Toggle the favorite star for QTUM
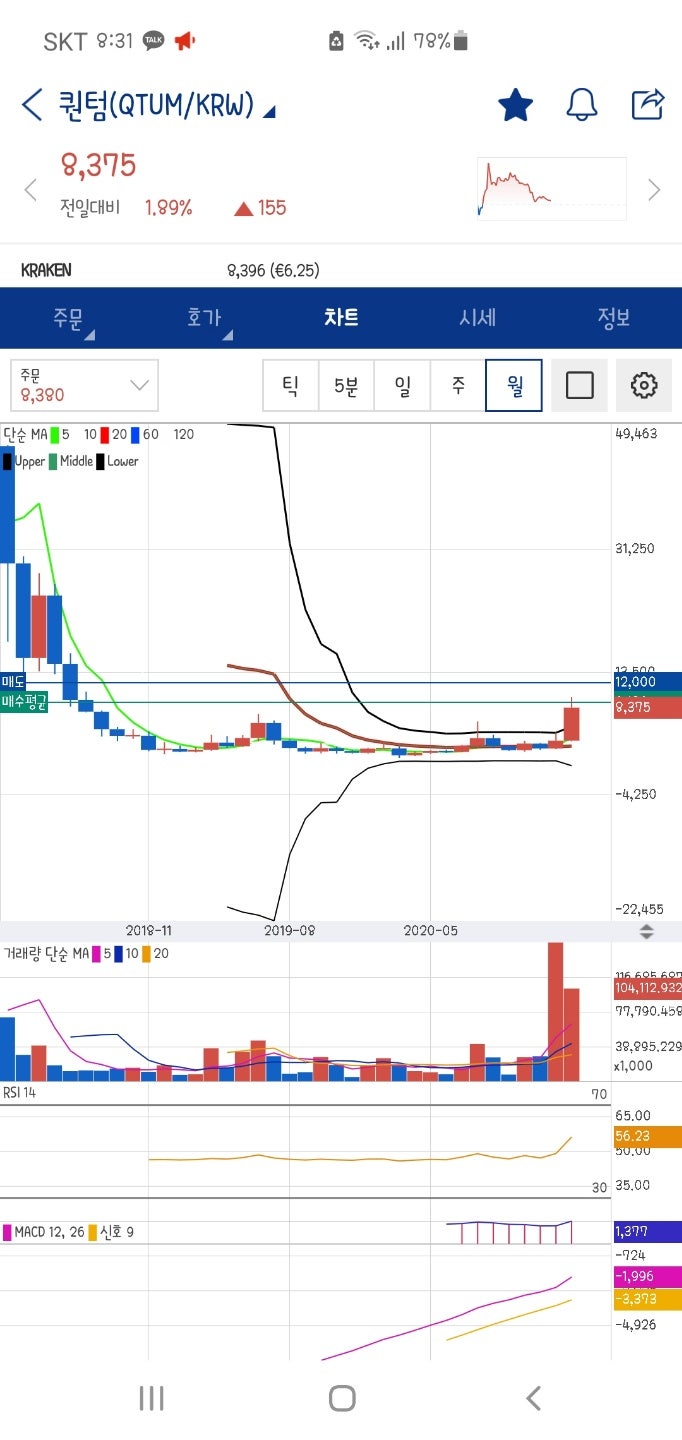This screenshot has height=1440, width=682. (x=515, y=105)
